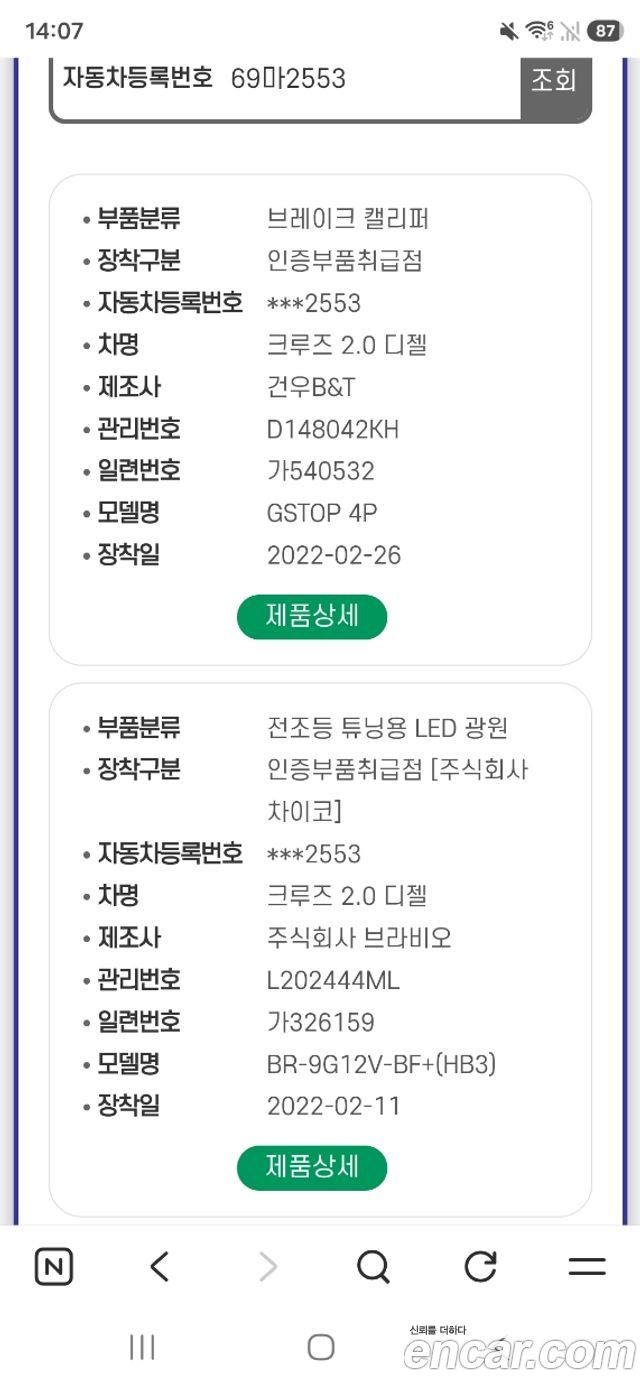The height and width of the screenshot is (1388, 640).
Task: Reload the current page
Action: click(480, 1267)
